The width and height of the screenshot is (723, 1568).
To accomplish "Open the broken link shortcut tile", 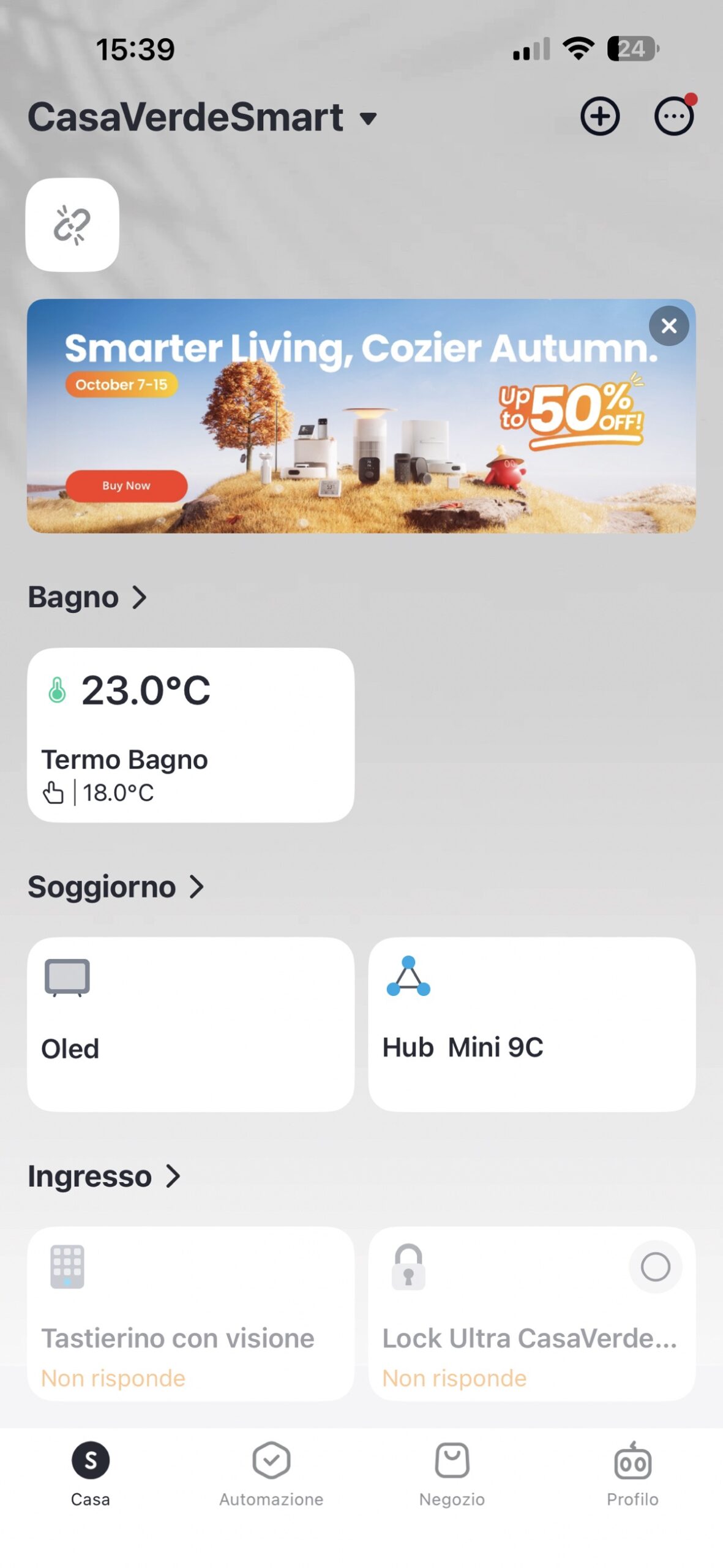I will click(x=72, y=225).
